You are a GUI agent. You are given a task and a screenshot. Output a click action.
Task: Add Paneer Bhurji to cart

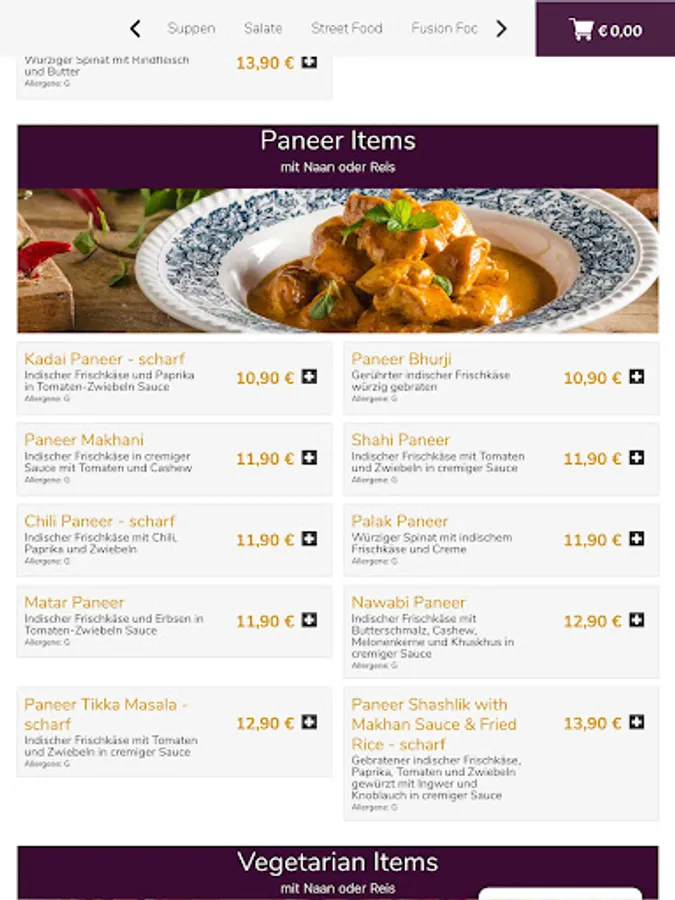click(637, 377)
